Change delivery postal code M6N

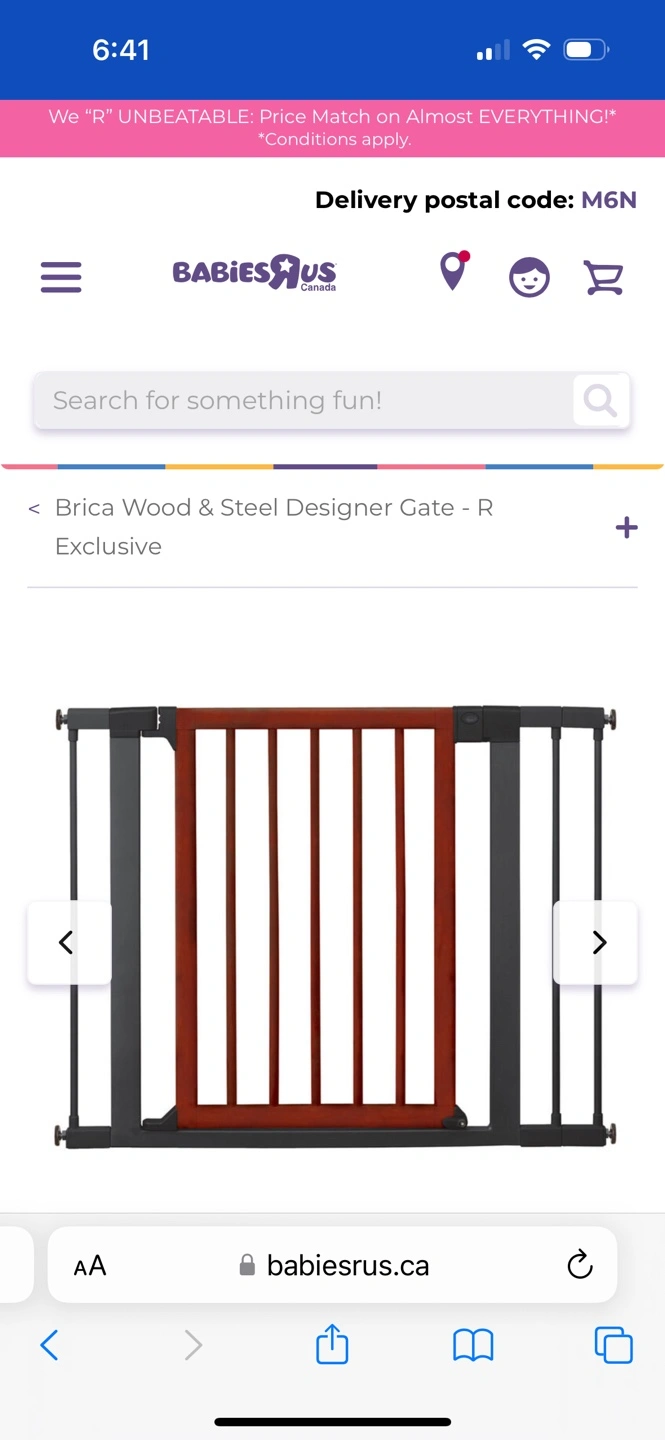pos(608,200)
